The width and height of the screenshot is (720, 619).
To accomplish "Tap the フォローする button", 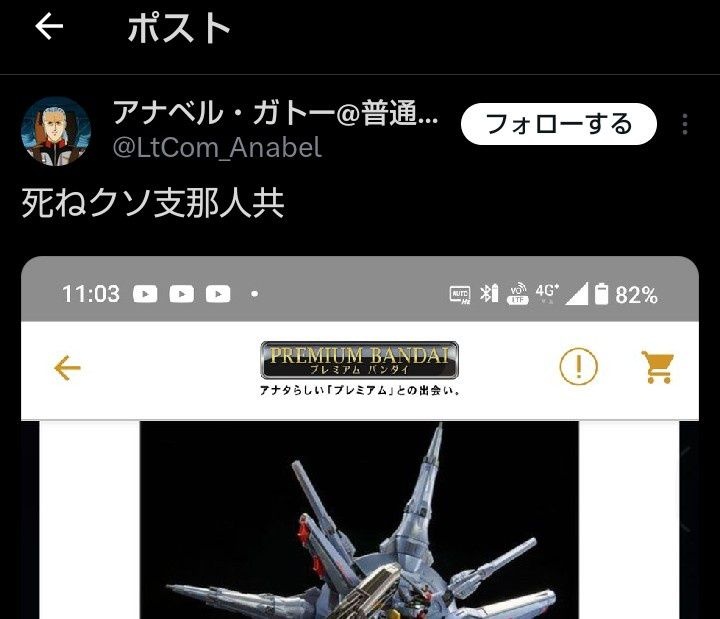I will point(558,124).
